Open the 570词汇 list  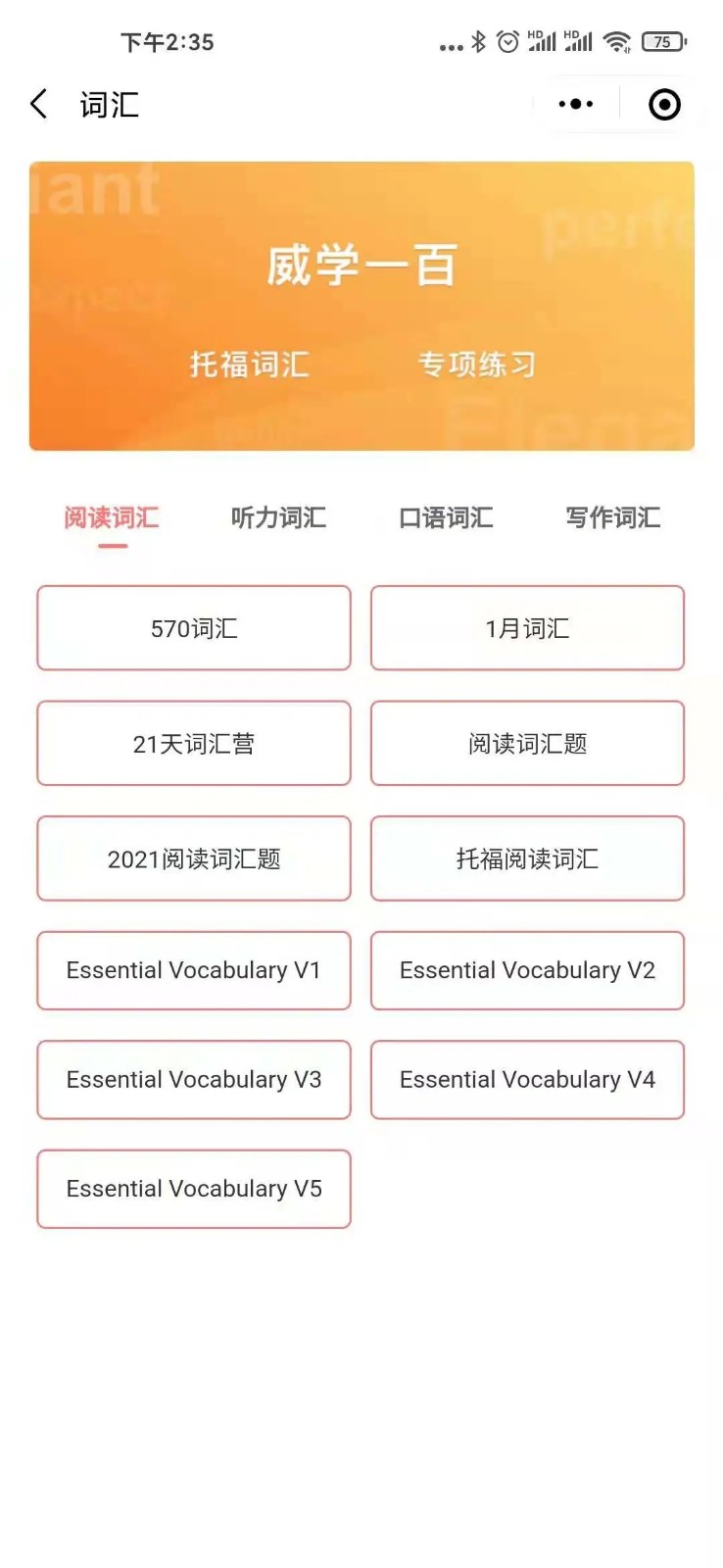[194, 628]
